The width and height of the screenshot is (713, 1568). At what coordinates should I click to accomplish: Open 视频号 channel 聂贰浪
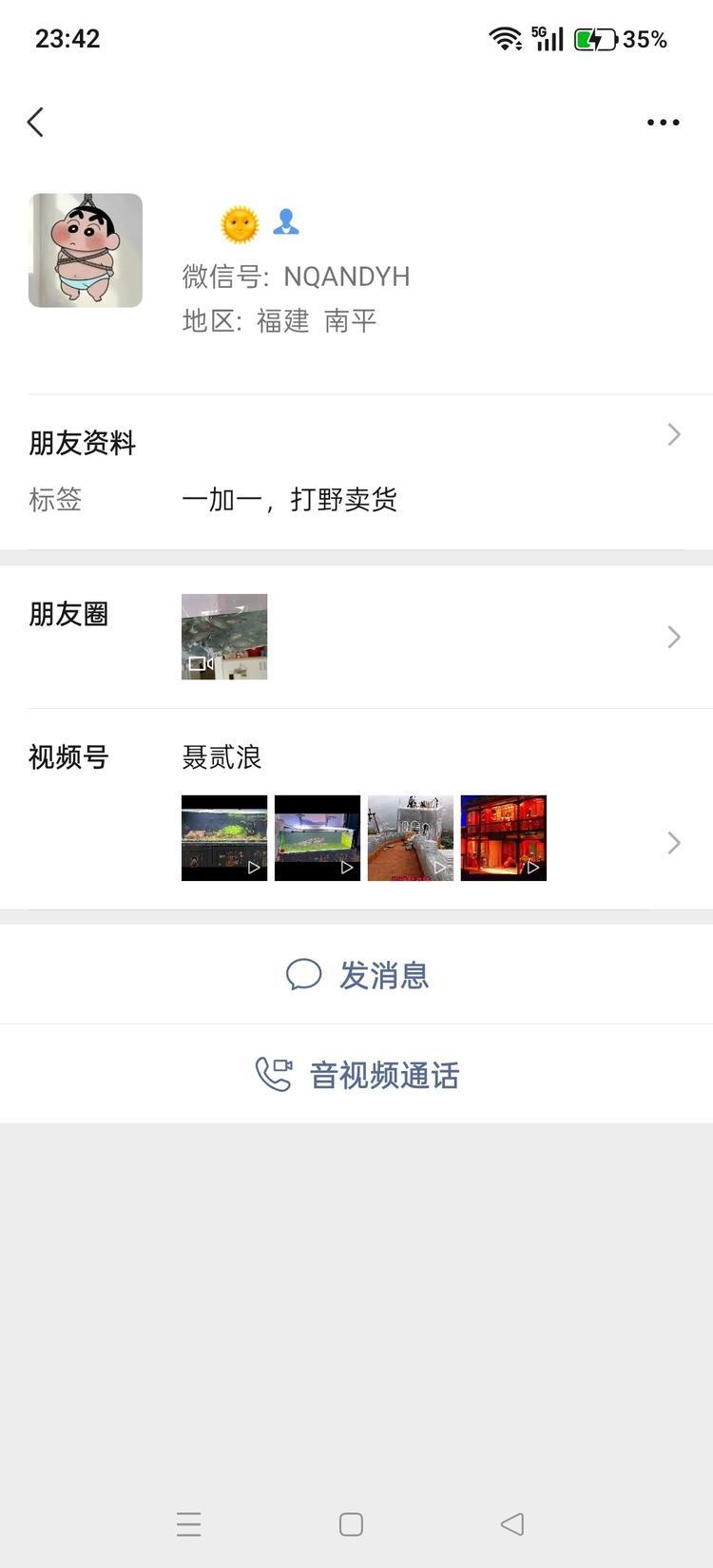356,808
